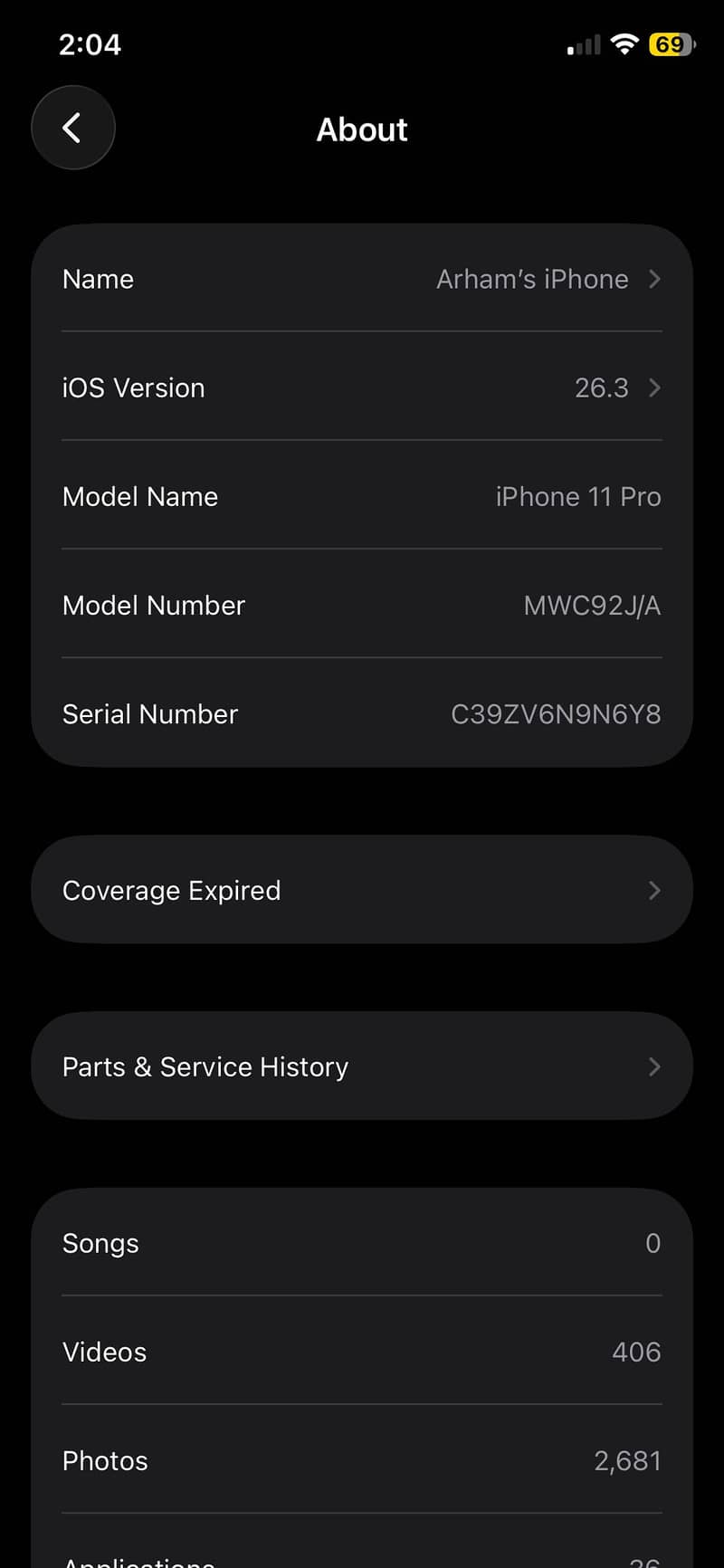Screen dimensions: 724x1568
Task: Select the About title heading
Action: [362, 129]
